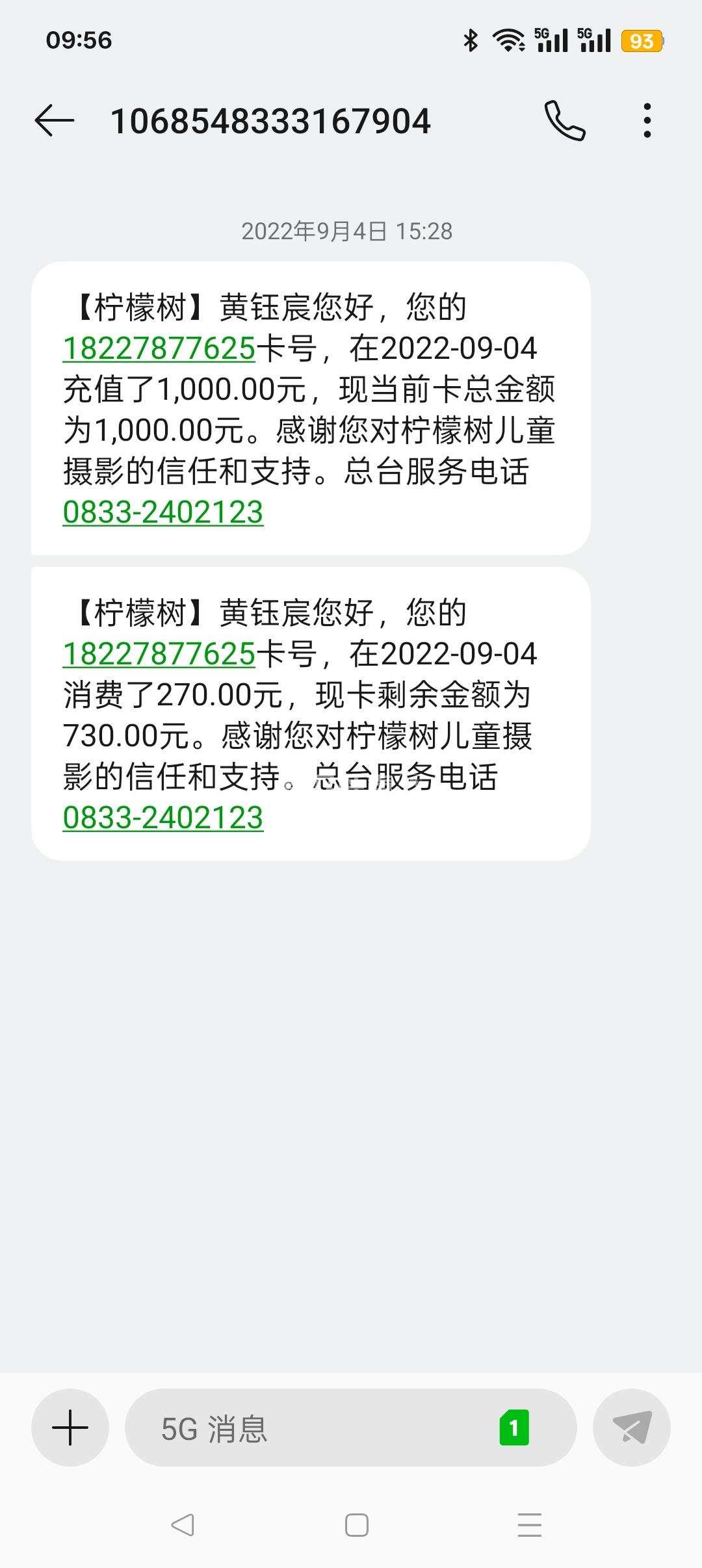Switch the SIM card 1 selector
702x1568 pixels.
(514, 1428)
